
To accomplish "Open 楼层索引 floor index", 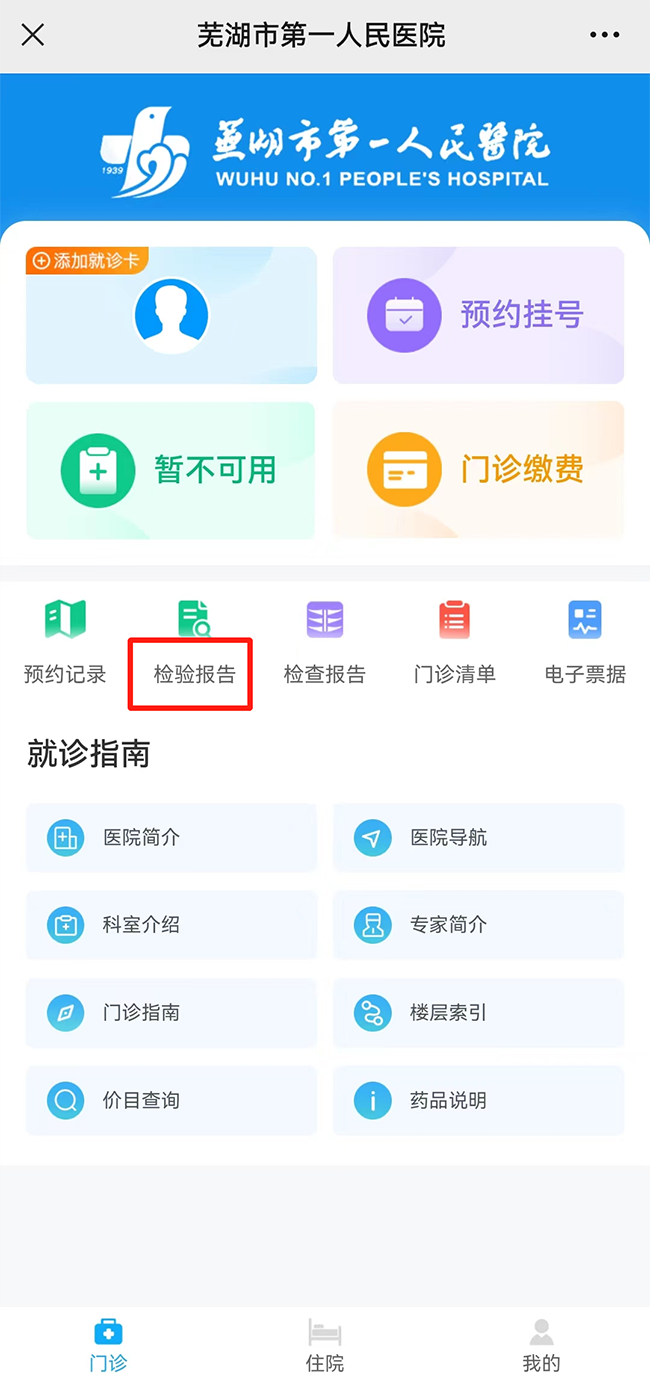I will click(478, 1013).
